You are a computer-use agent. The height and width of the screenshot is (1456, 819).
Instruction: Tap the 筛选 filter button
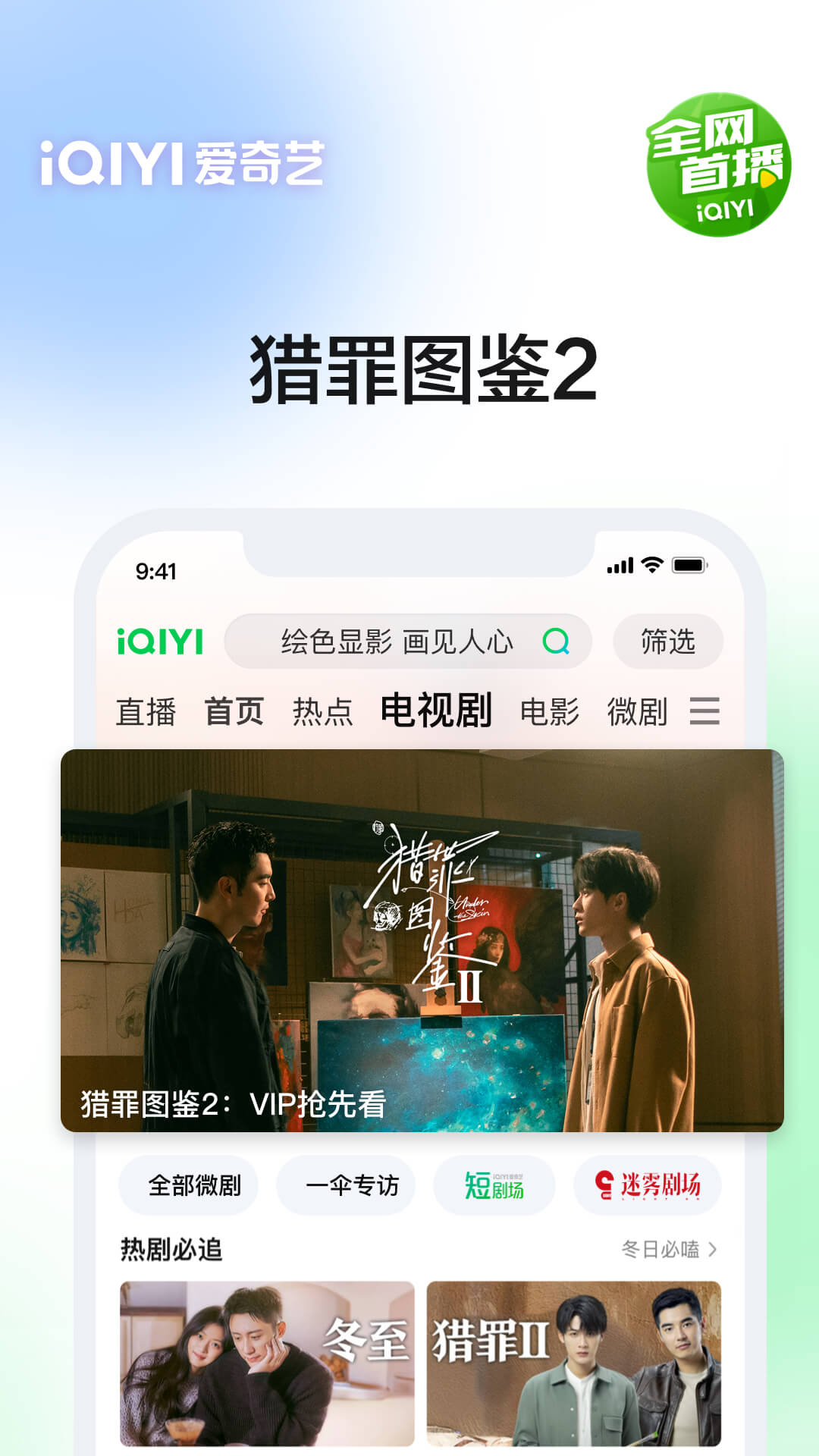pos(667,641)
